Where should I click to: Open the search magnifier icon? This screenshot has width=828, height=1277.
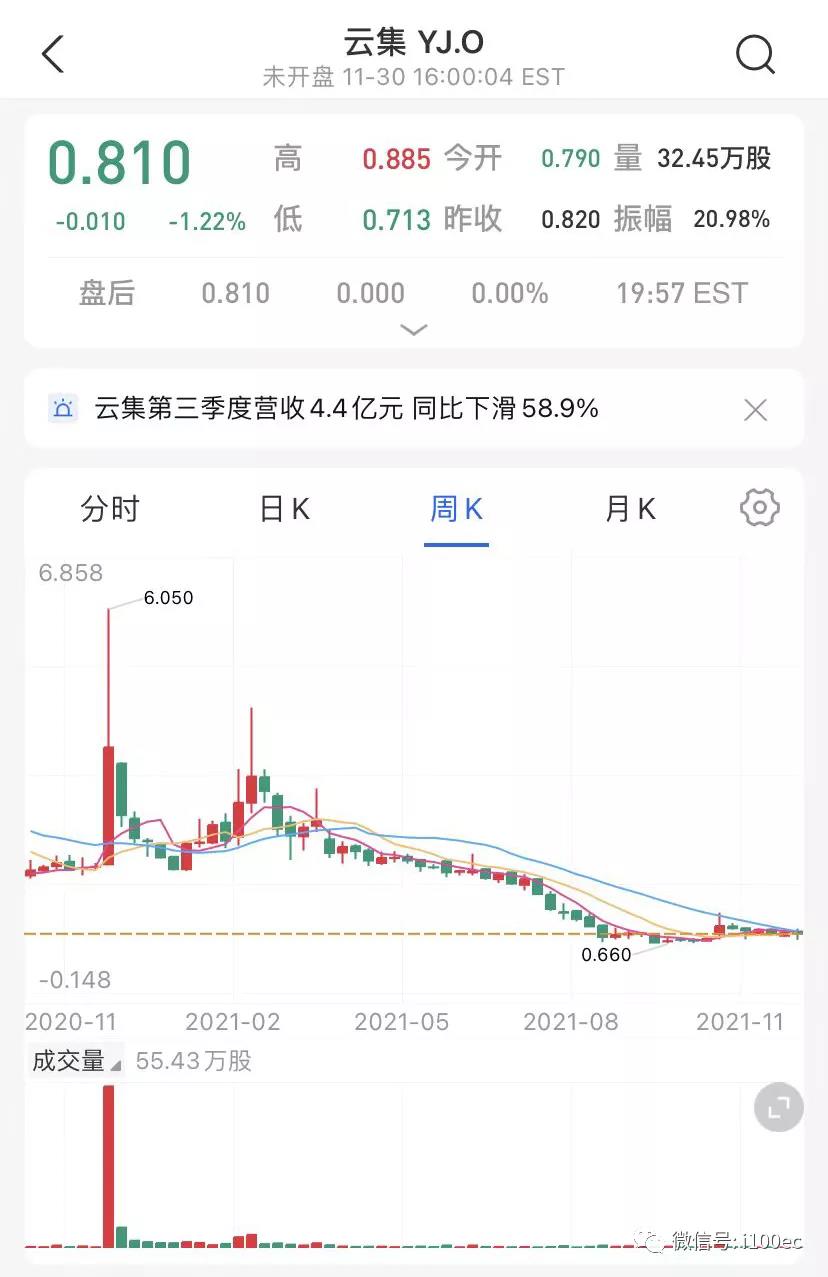756,54
